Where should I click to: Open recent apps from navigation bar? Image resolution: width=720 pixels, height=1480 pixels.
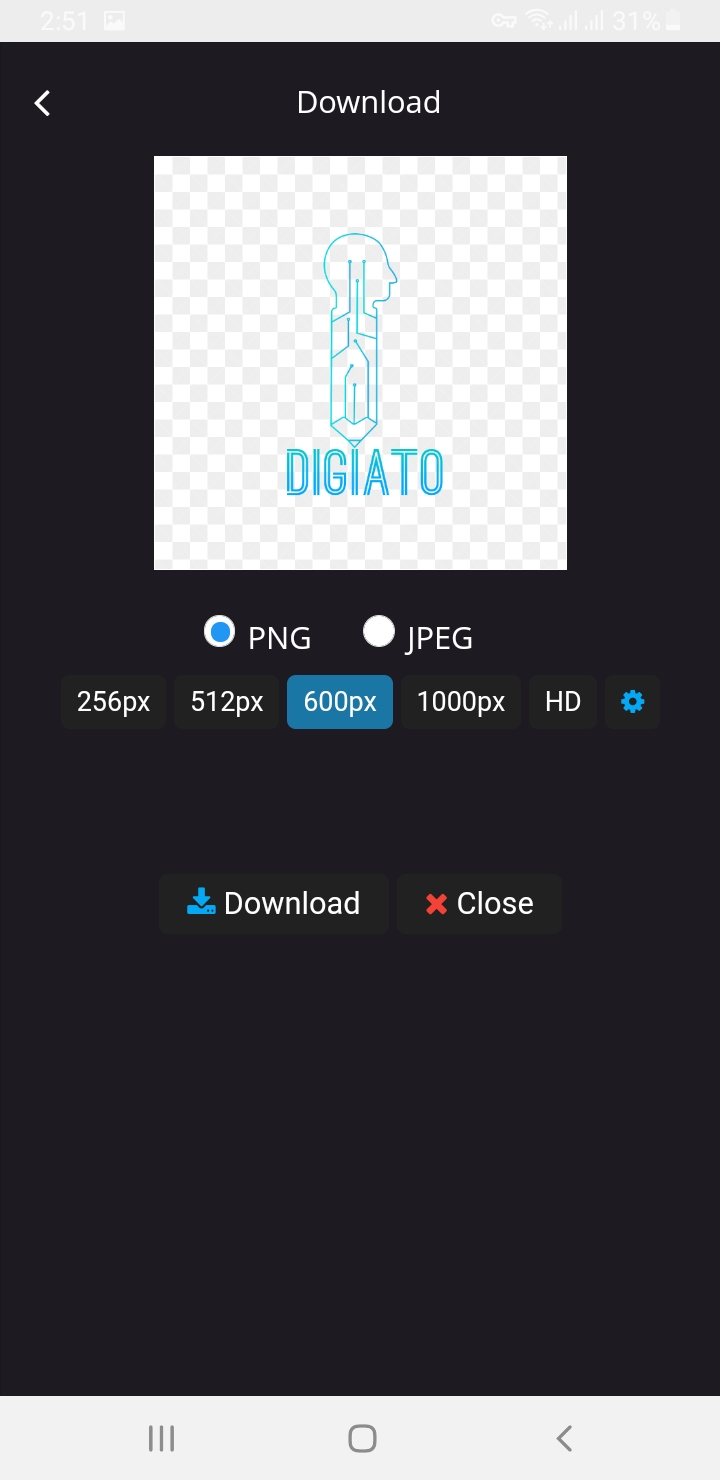click(x=161, y=1438)
